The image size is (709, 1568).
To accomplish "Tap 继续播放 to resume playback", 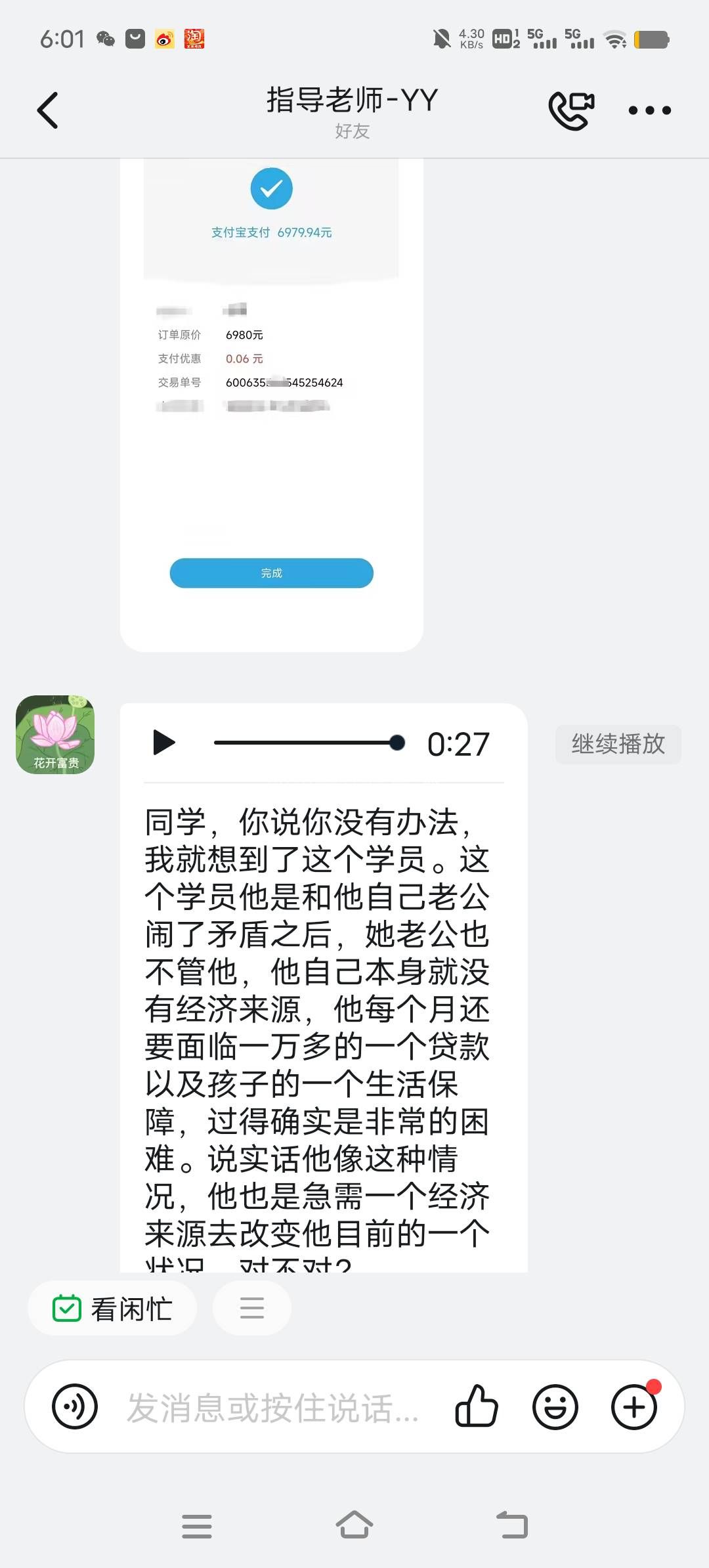I will tap(618, 744).
